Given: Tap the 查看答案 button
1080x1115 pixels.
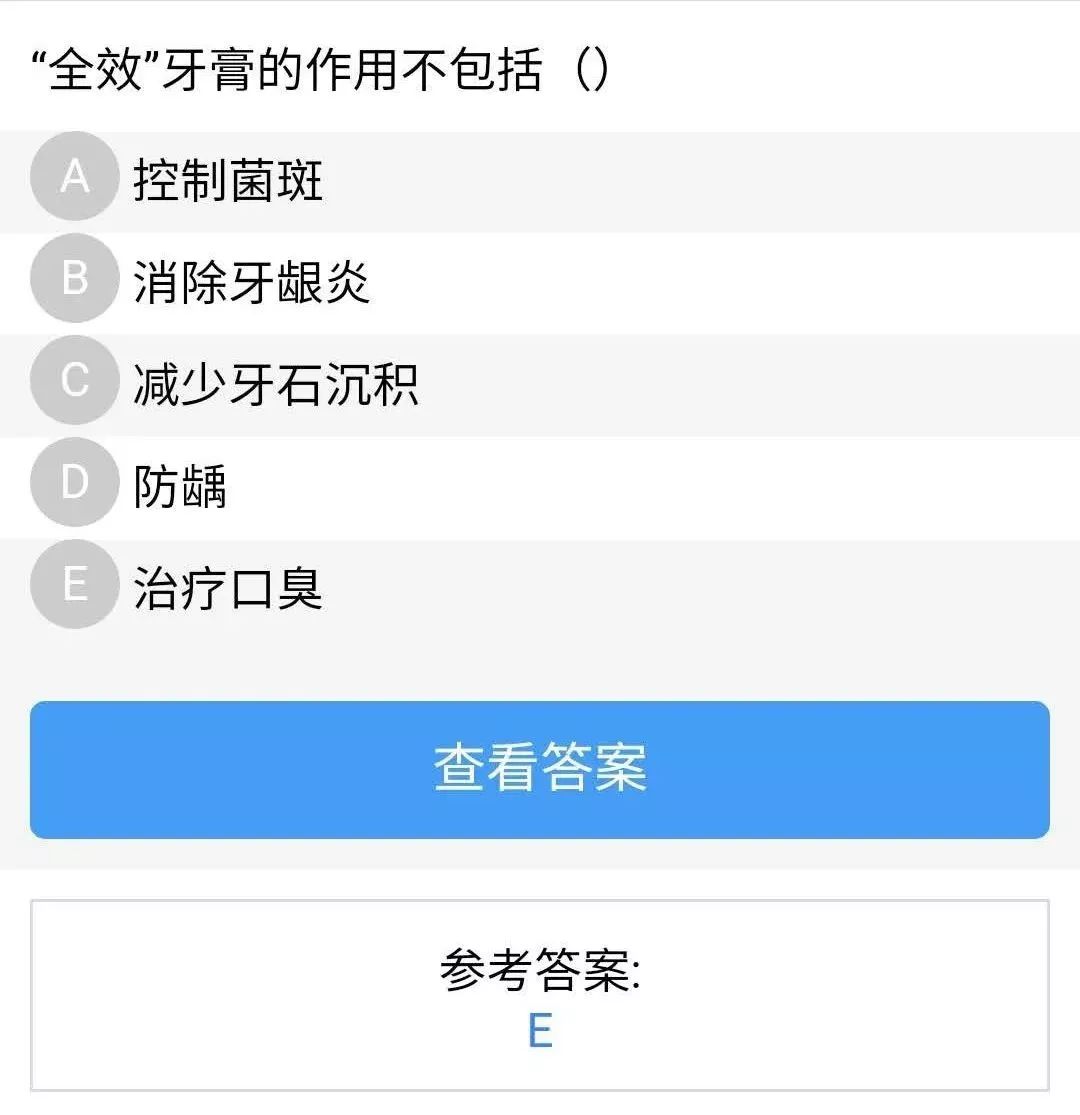Looking at the screenshot, I should [x=540, y=769].
